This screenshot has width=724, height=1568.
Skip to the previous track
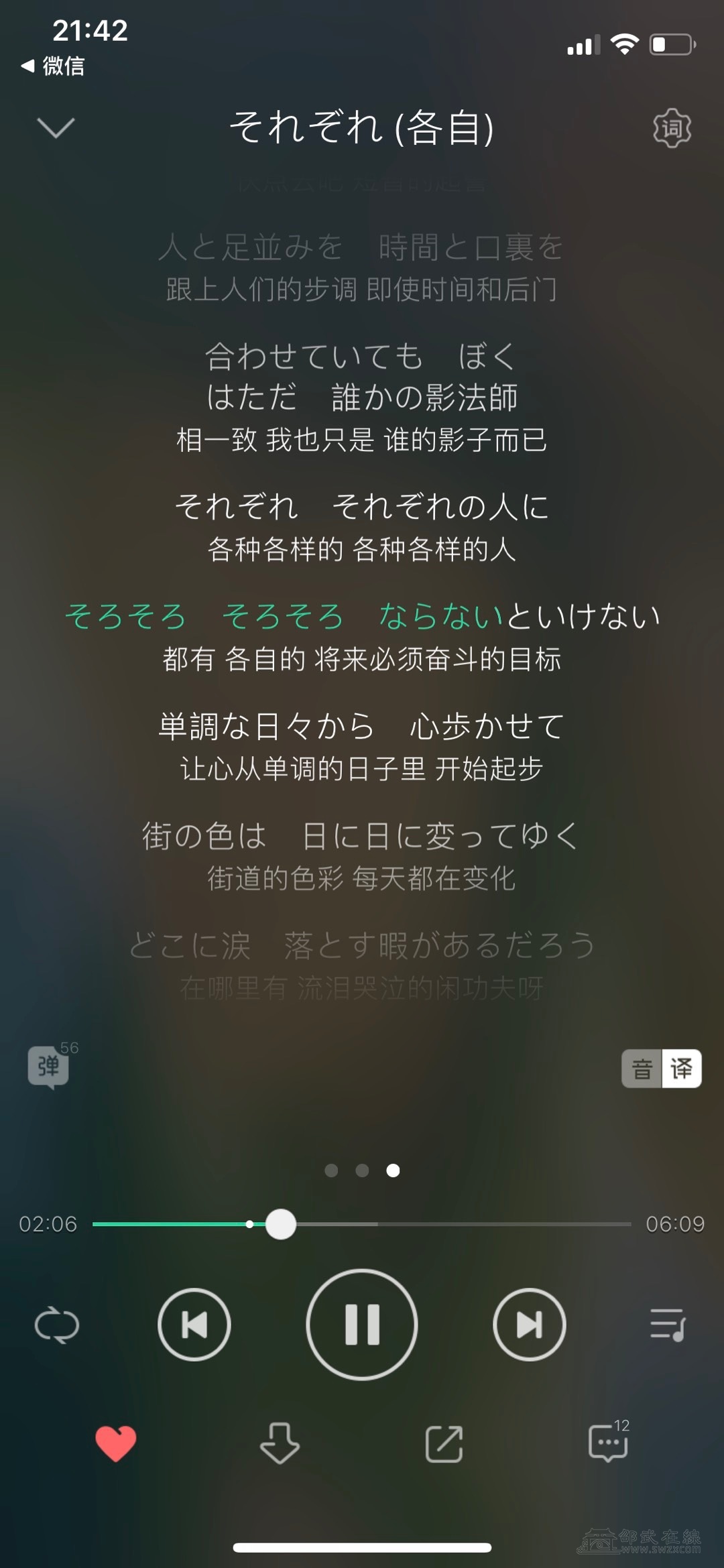coord(194,1325)
